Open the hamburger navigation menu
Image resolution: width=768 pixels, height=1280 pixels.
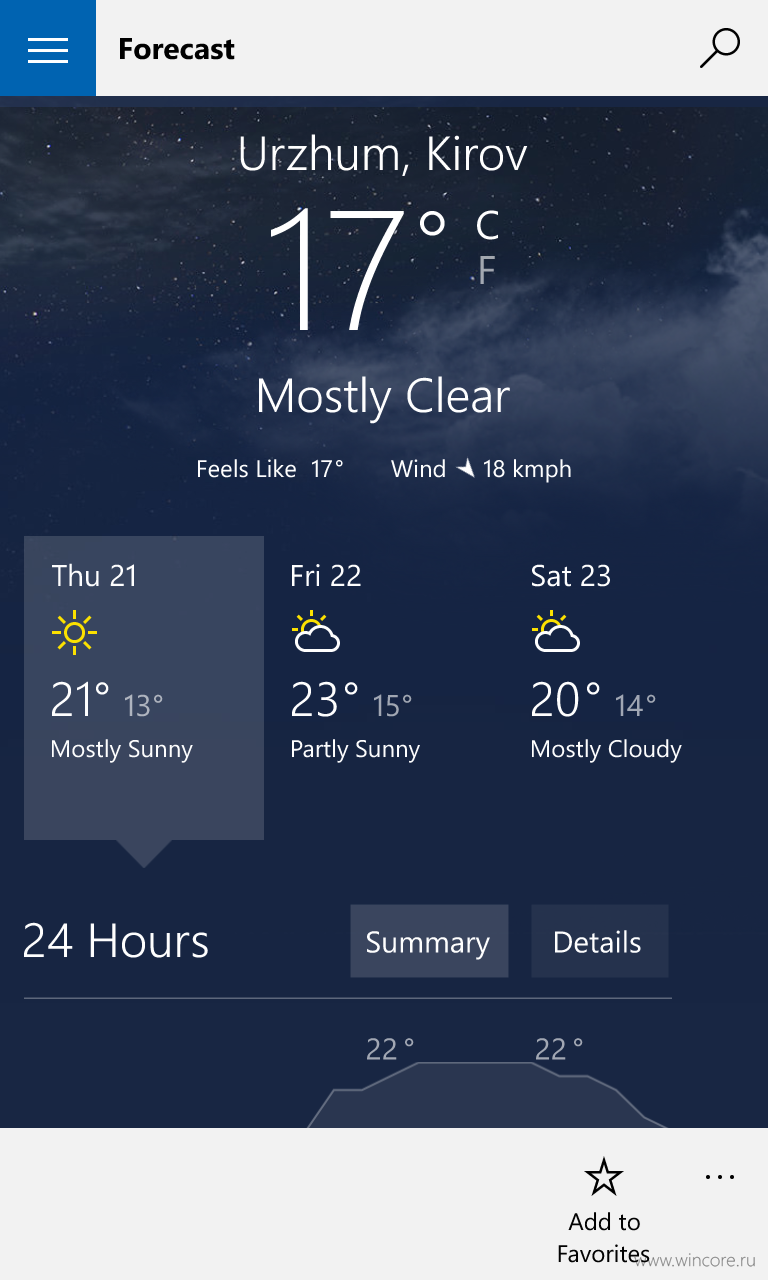point(48,48)
